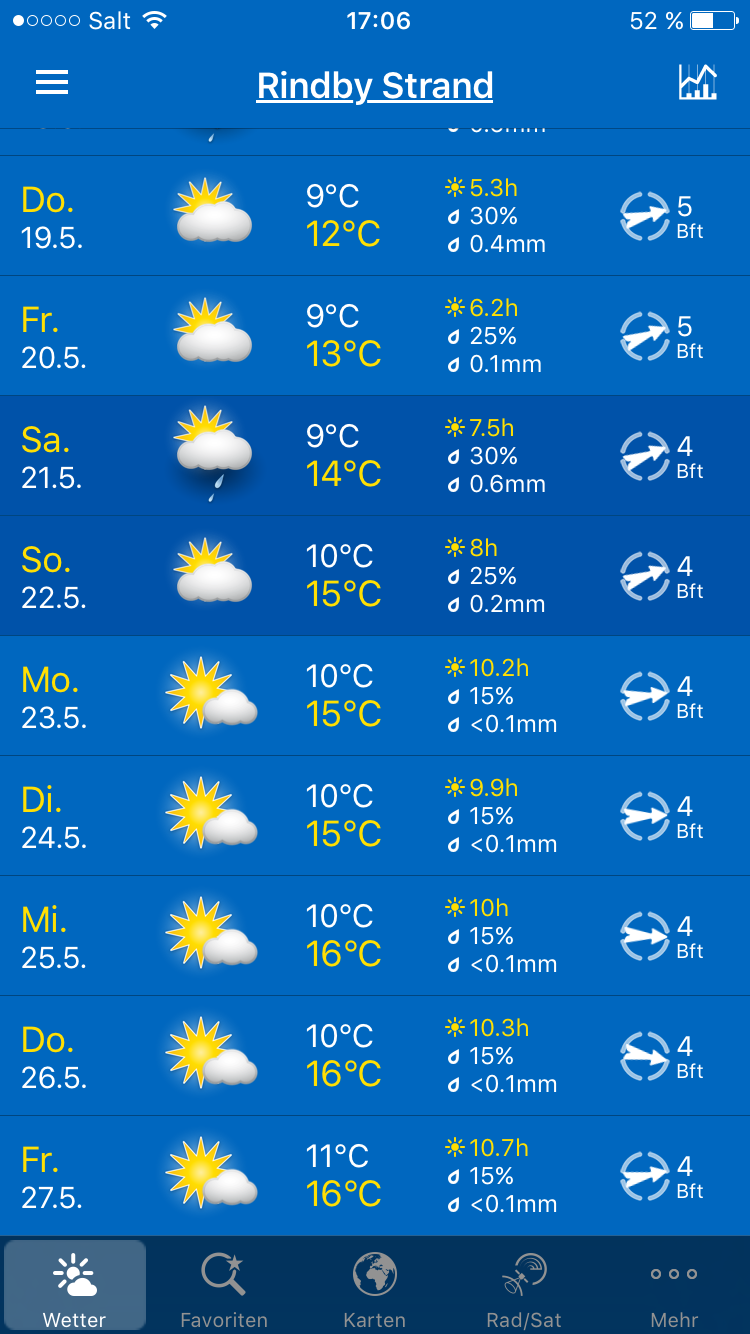Open the forecast chart view
Viewport: 750px width, 1334px height.
697,83
